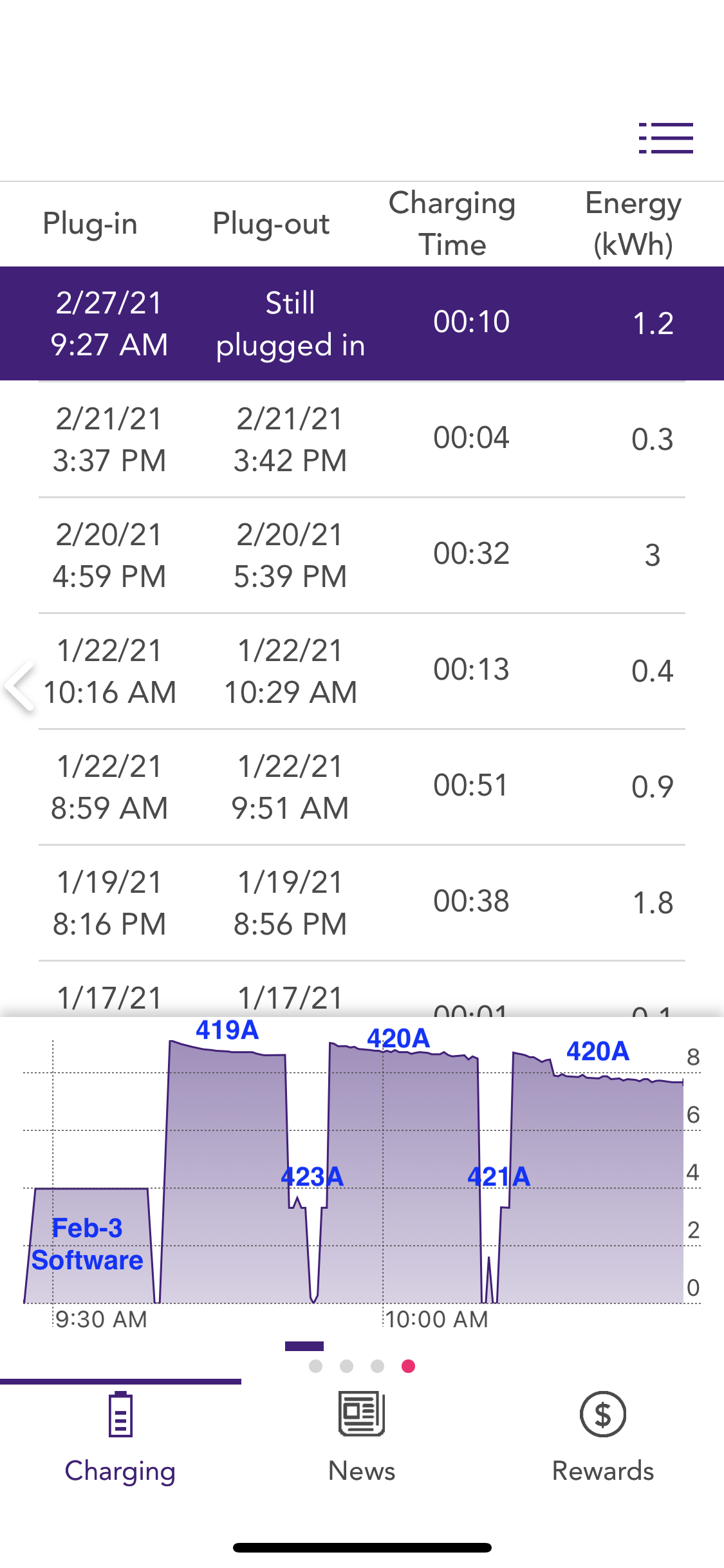Open the list menu icon
Image resolution: width=724 pixels, height=1568 pixels.
point(665,138)
